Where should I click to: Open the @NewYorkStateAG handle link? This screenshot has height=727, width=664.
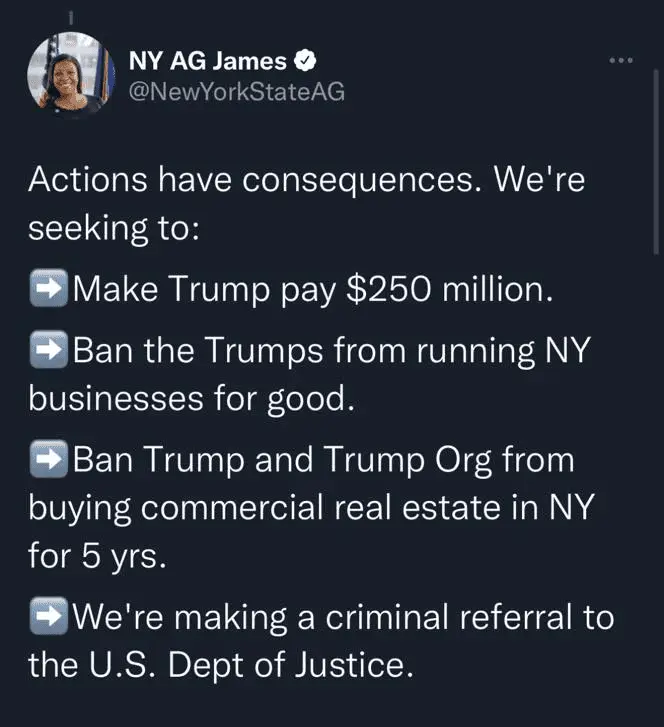tap(236, 93)
